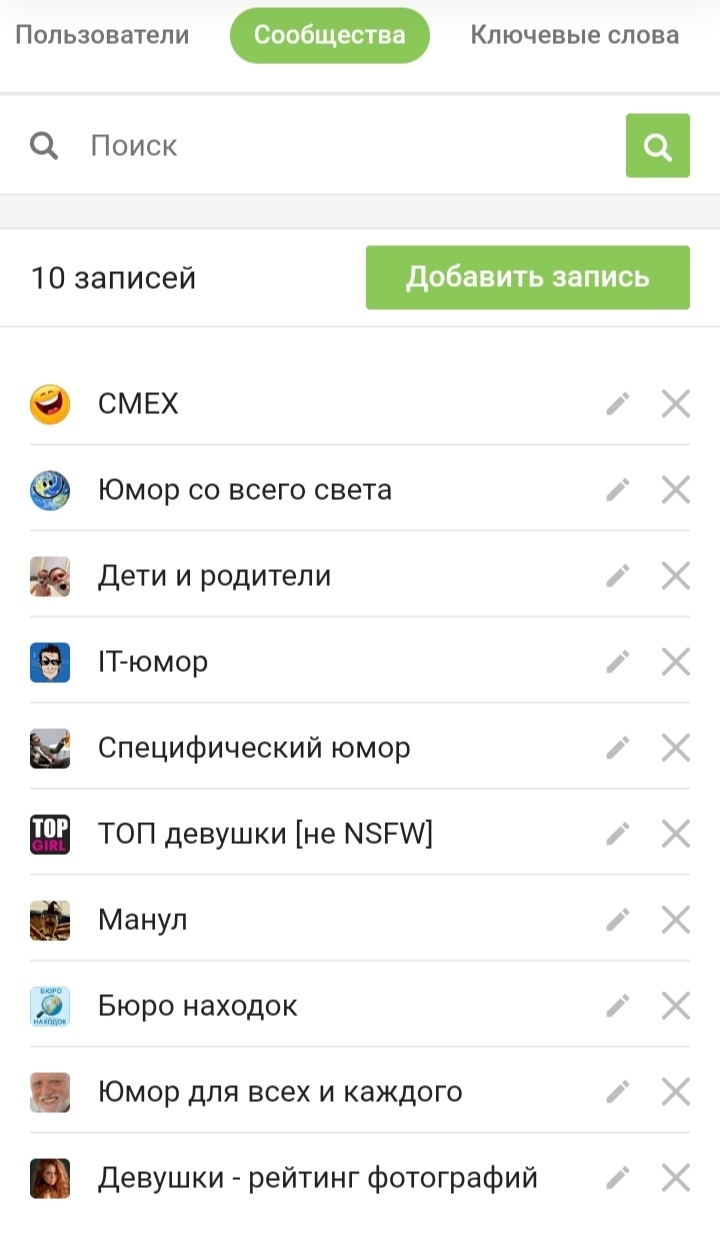Delete Дети и родители from list
720x1242 pixels.
(x=676, y=576)
